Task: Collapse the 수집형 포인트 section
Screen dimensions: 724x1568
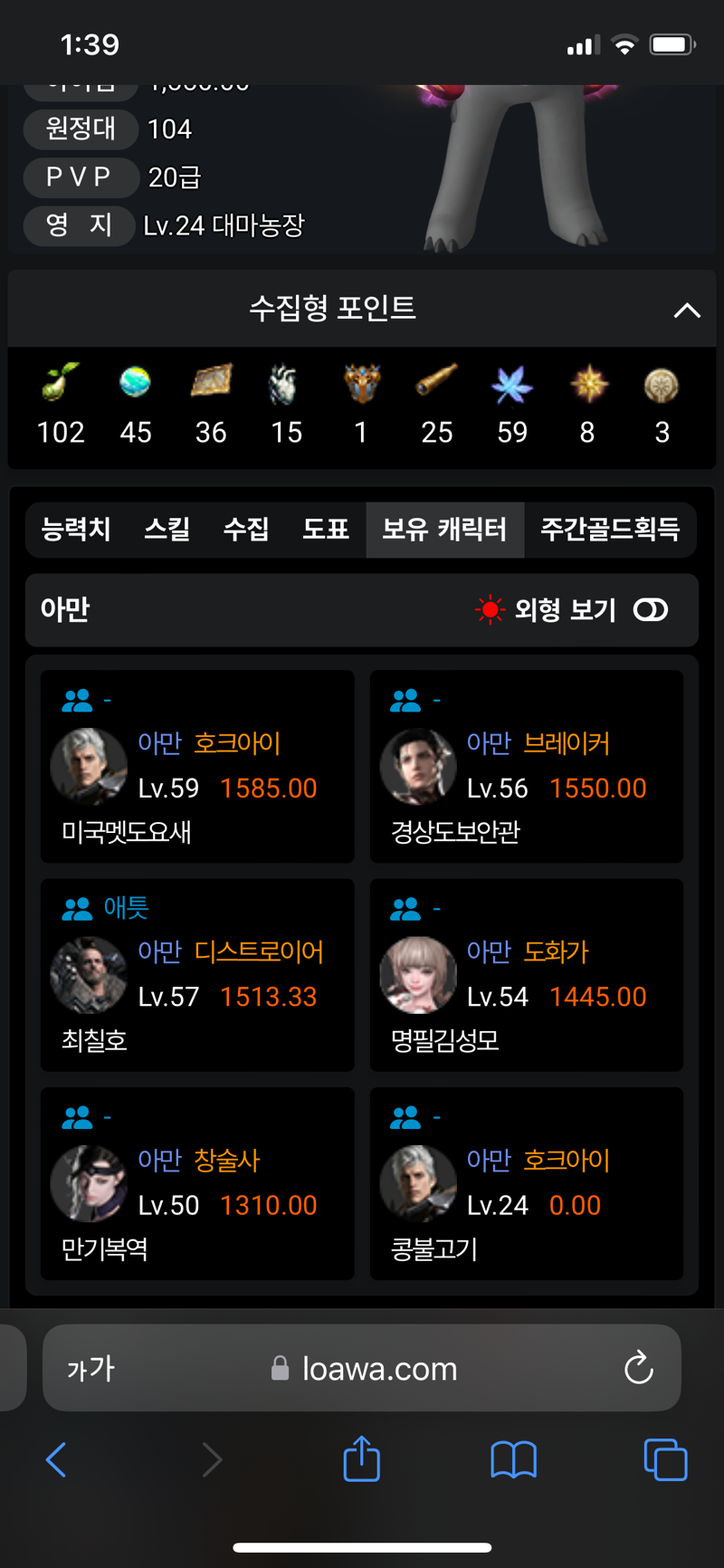Action: [687, 311]
